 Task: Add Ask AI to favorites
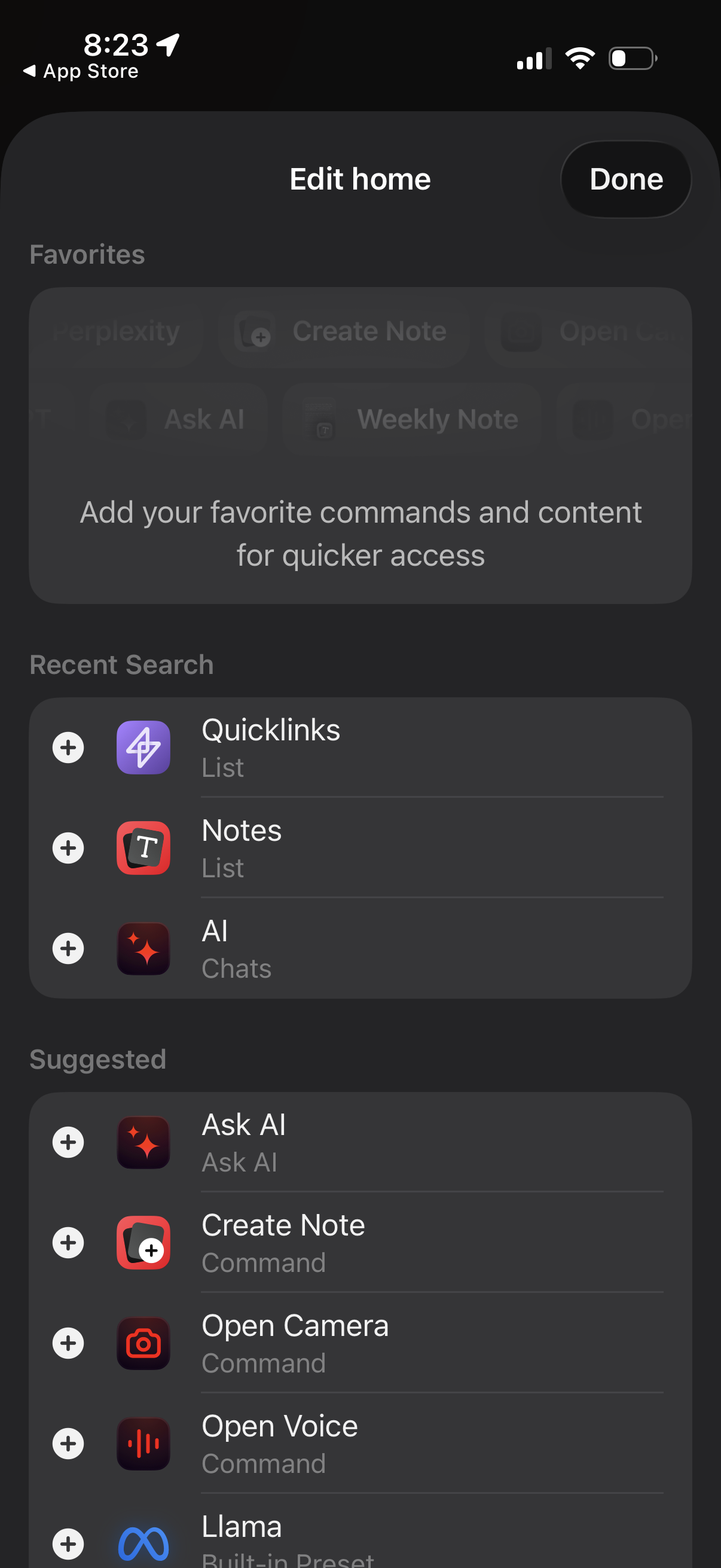click(x=68, y=1142)
